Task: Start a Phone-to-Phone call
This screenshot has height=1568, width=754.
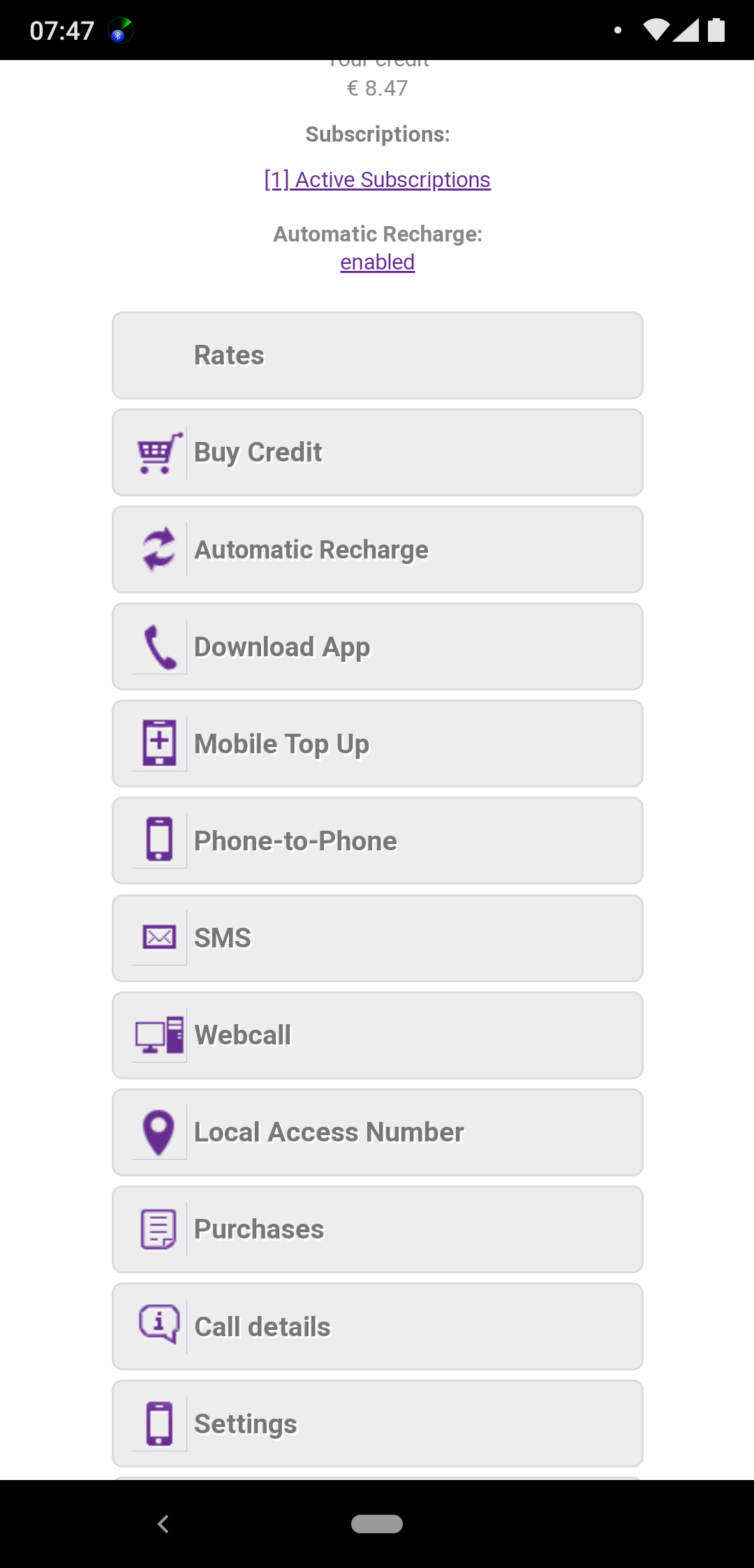Action: (377, 841)
